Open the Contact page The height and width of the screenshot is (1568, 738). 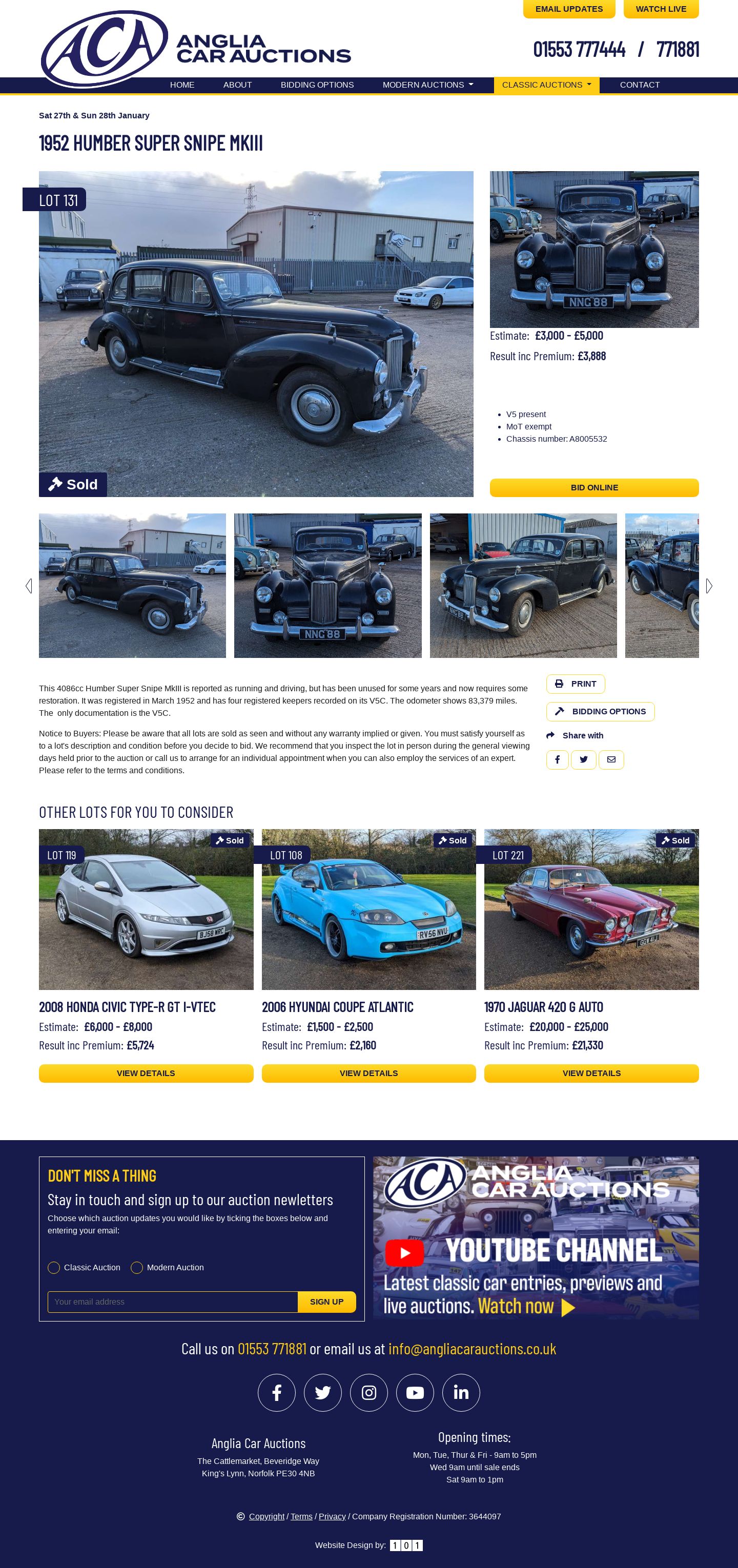tap(640, 85)
